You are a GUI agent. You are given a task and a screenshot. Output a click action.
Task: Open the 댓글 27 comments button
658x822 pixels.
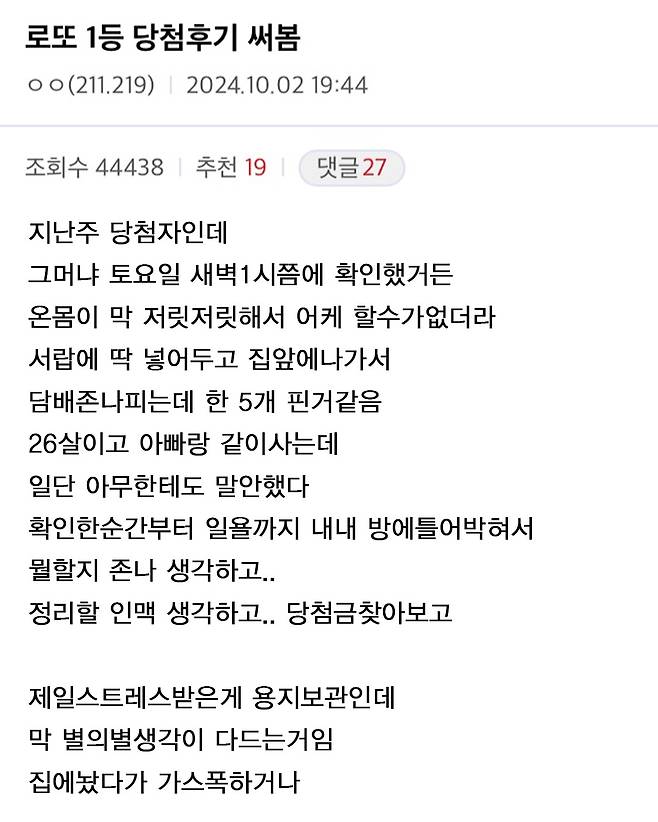[351, 168]
